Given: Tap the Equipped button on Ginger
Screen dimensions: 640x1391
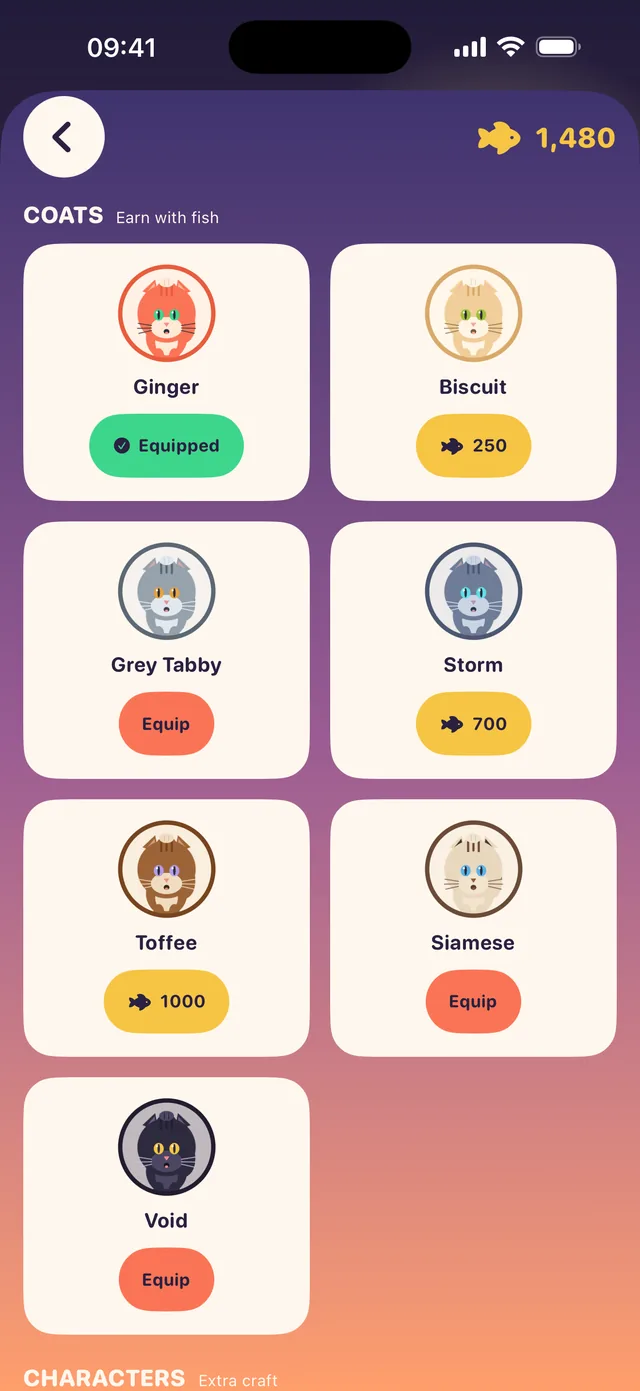Looking at the screenshot, I should tap(166, 446).
